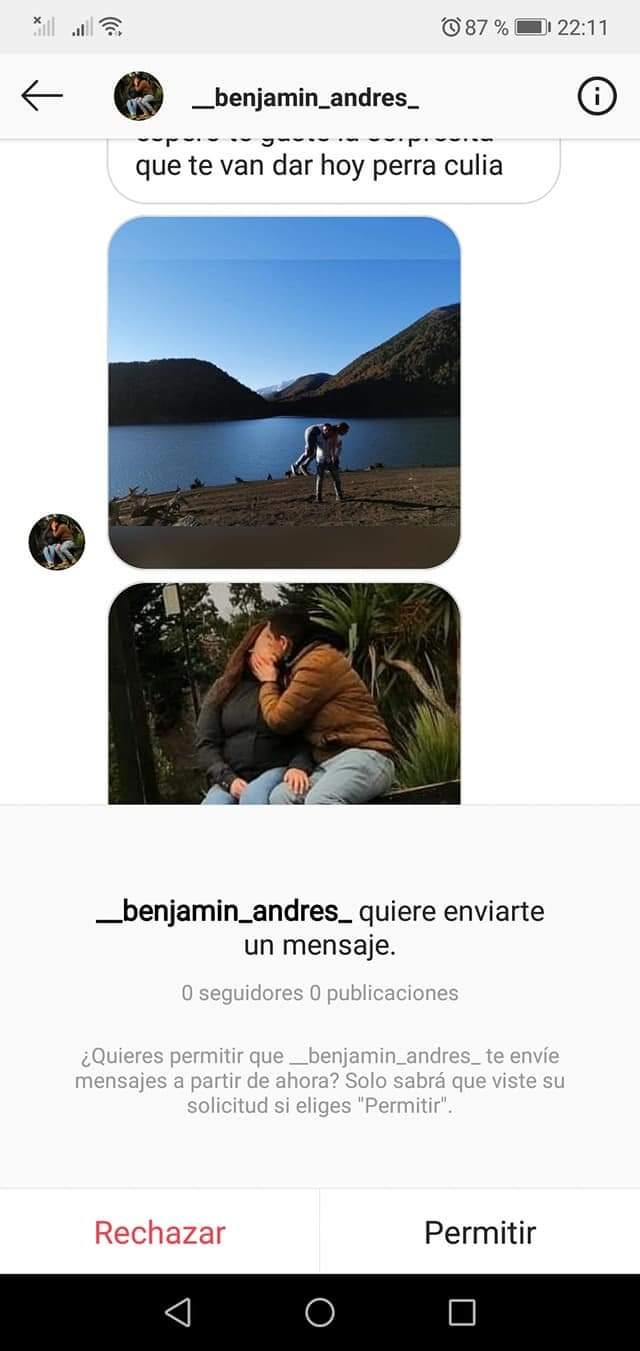Image resolution: width=640 pixels, height=1351 pixels.
Task: View the lake landscape photo message
Action: [284, 392]
